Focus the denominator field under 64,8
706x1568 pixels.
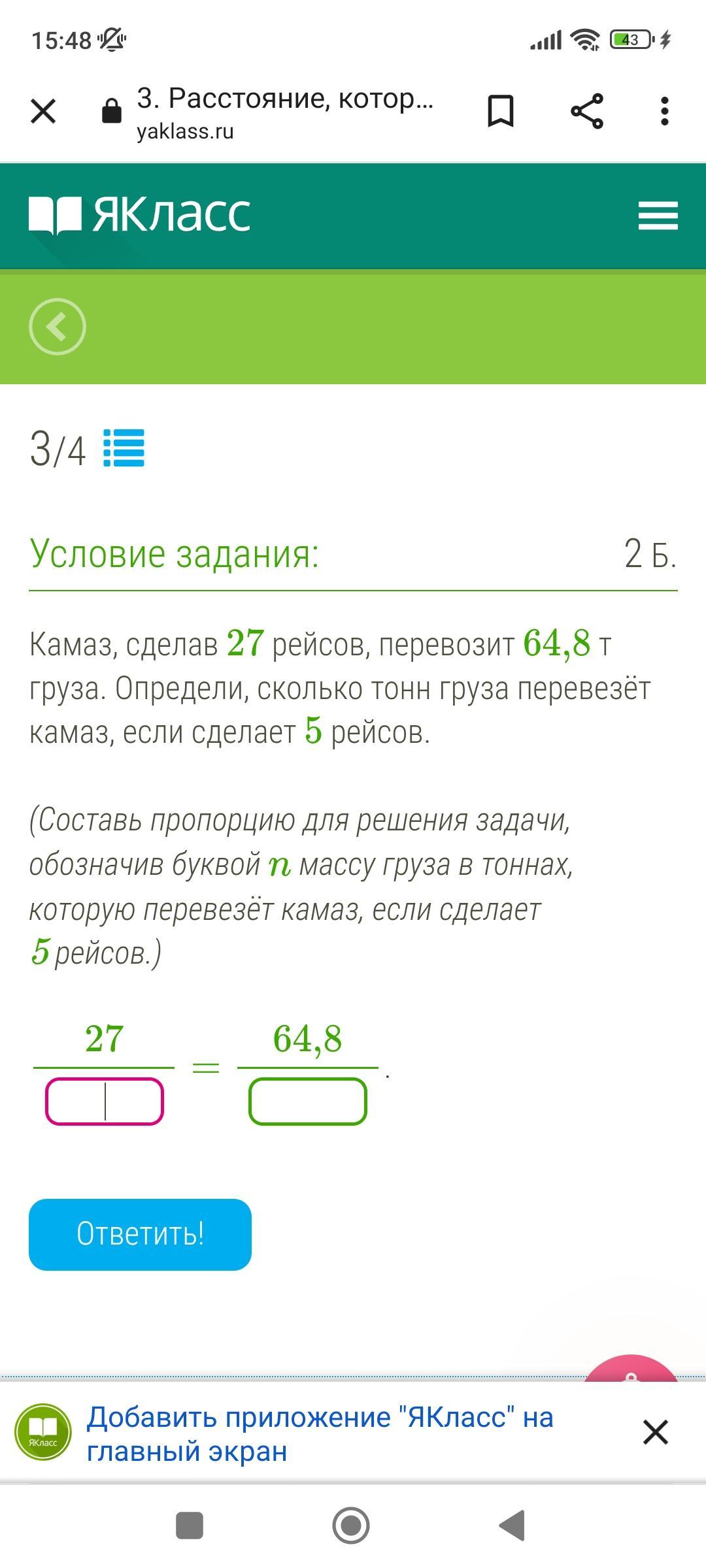click(x=308, y=1102)
